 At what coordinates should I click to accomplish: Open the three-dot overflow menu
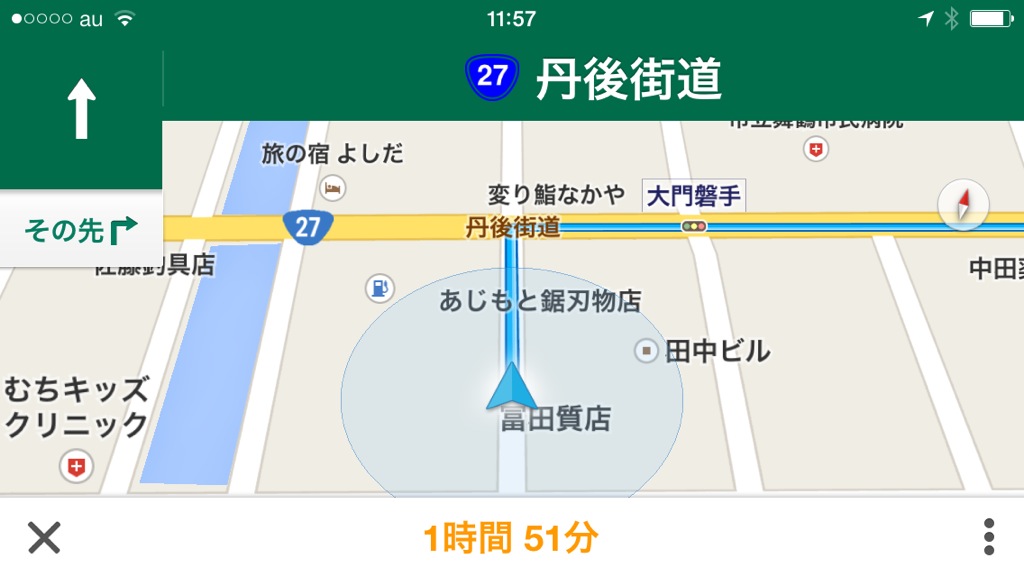tap(988, 538)
